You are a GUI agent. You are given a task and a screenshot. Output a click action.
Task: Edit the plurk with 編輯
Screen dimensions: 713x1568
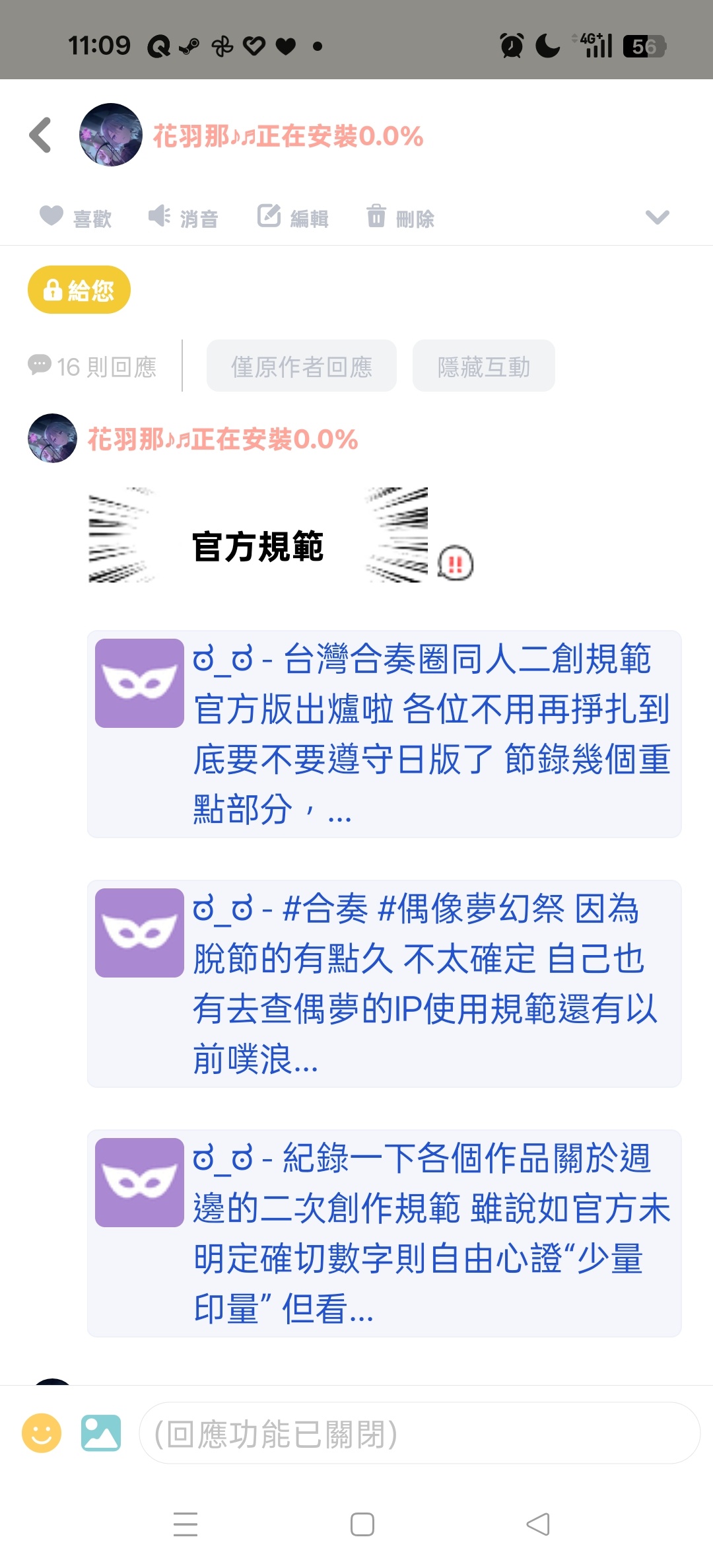(x=293, y=217)
